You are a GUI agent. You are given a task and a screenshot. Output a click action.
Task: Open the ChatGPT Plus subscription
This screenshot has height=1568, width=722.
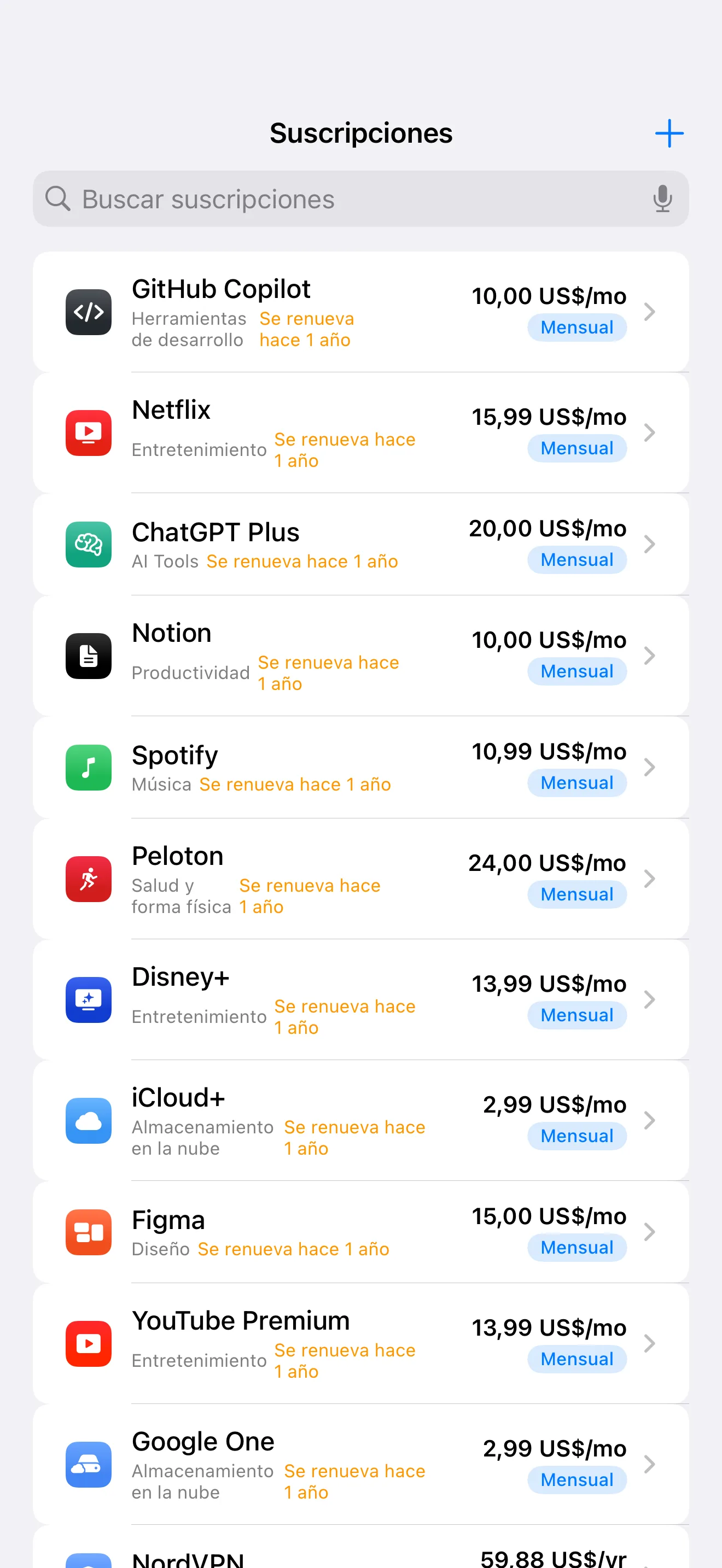(360, 544)
